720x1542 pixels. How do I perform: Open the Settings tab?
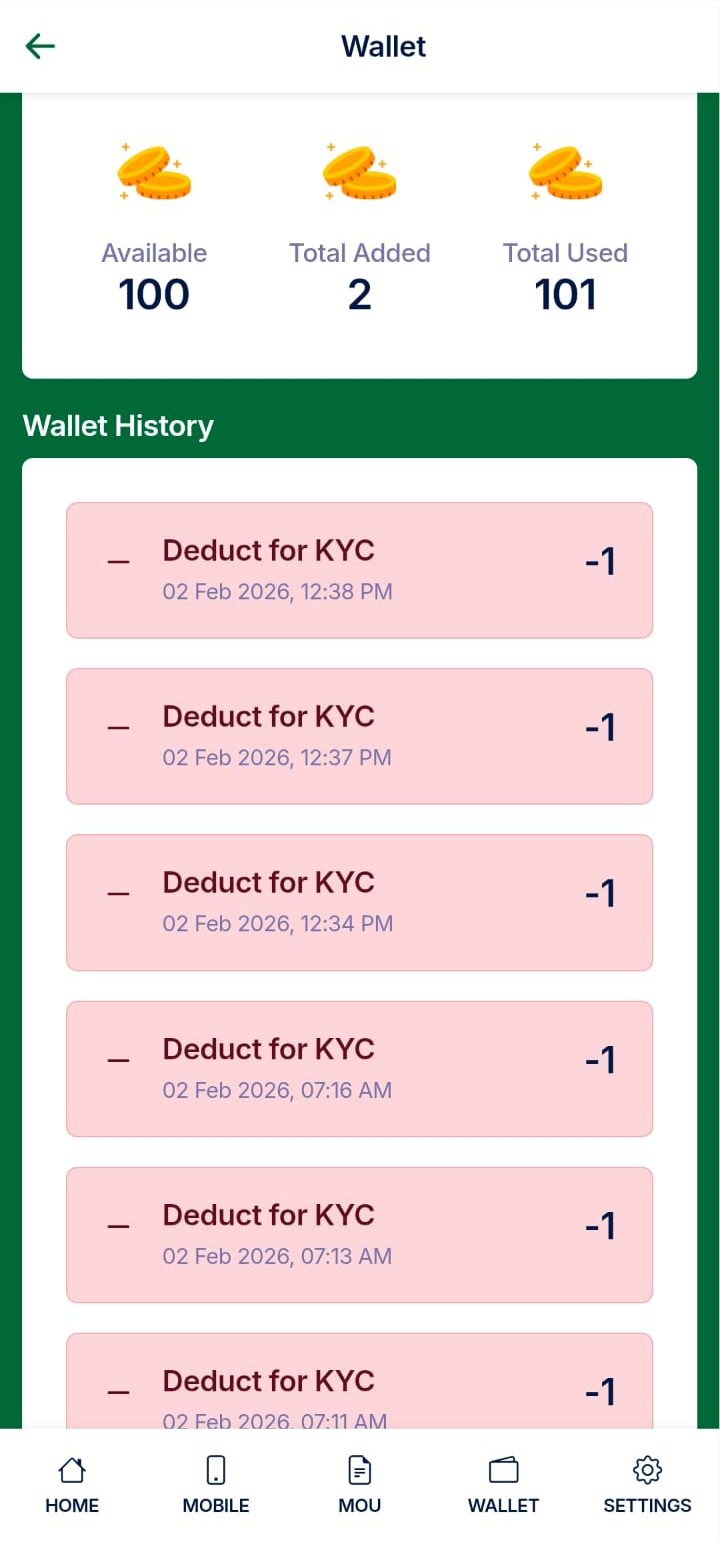click(x=647, y=1484)
